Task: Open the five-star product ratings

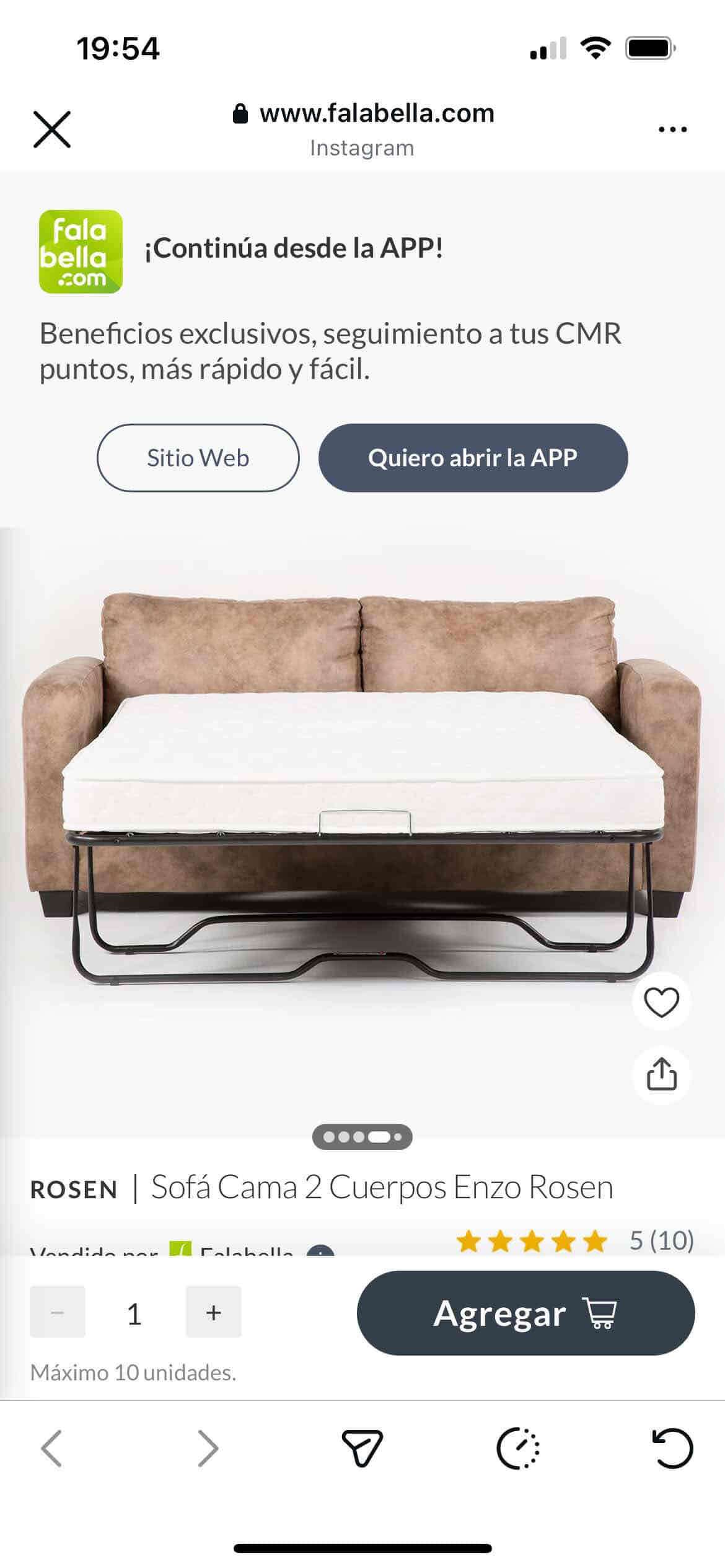Action: tap(574, 1240)
